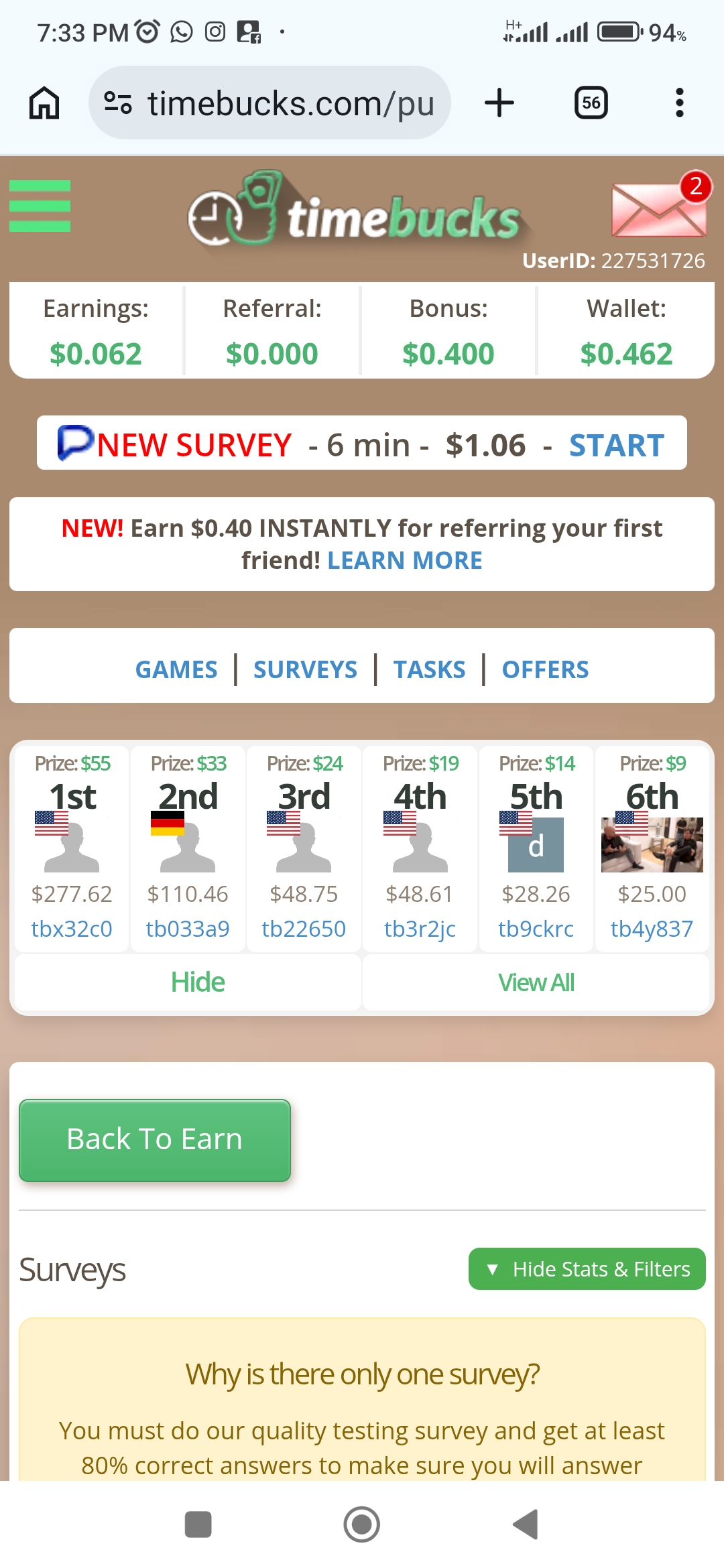This screenshot has height=1568, width=724.
Task: Show the 56 open tabs
Action: (591, 103)
